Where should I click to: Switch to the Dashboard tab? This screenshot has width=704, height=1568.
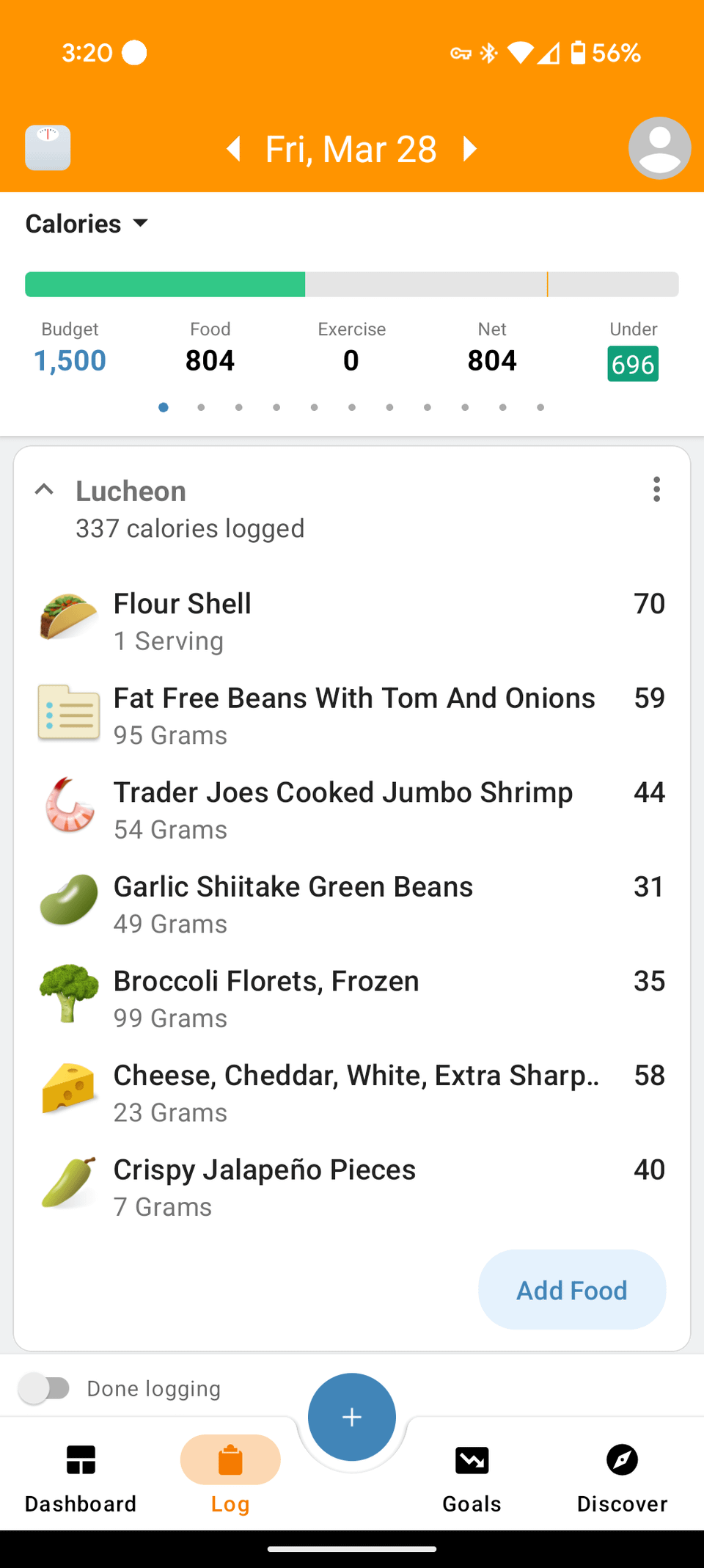click(81, 1476)
